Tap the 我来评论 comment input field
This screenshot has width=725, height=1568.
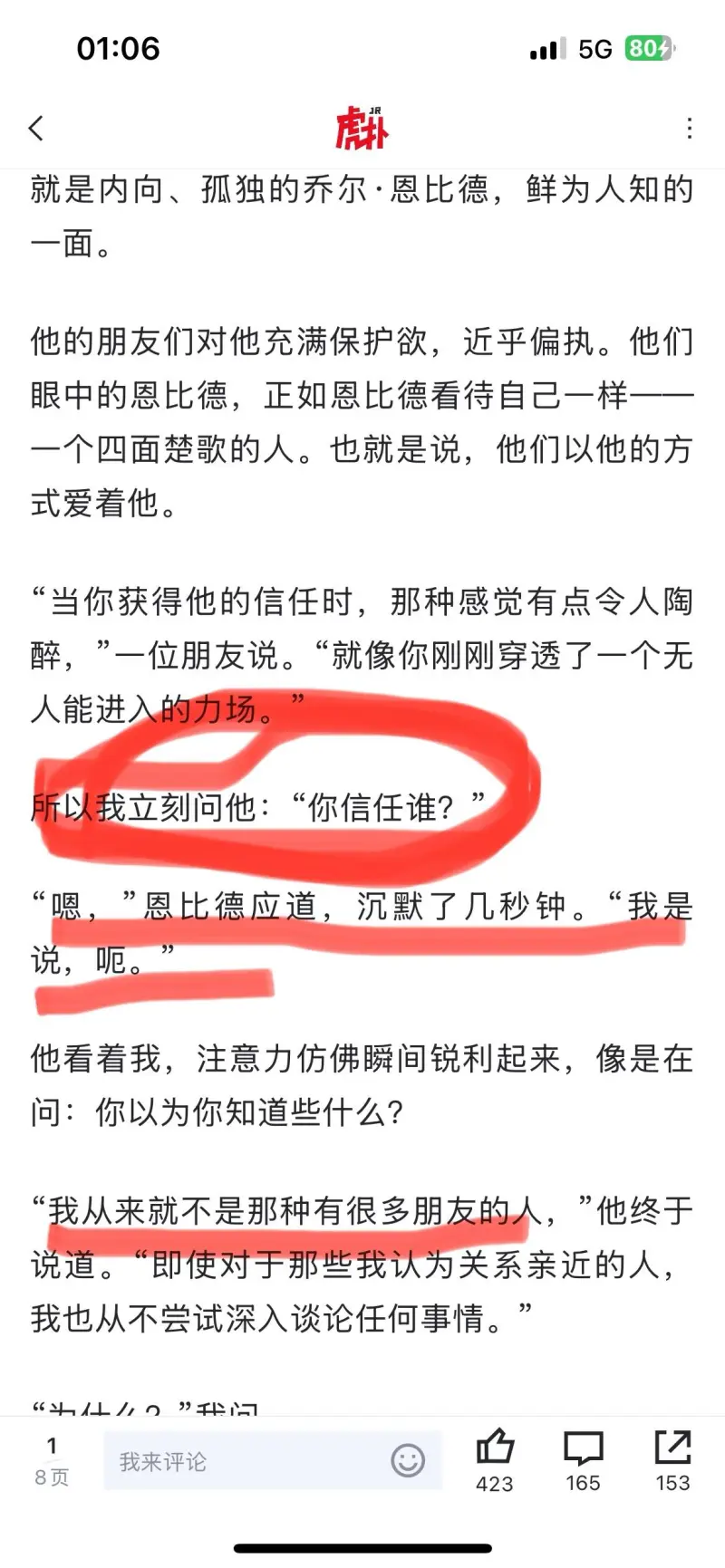pos(272,1461)
